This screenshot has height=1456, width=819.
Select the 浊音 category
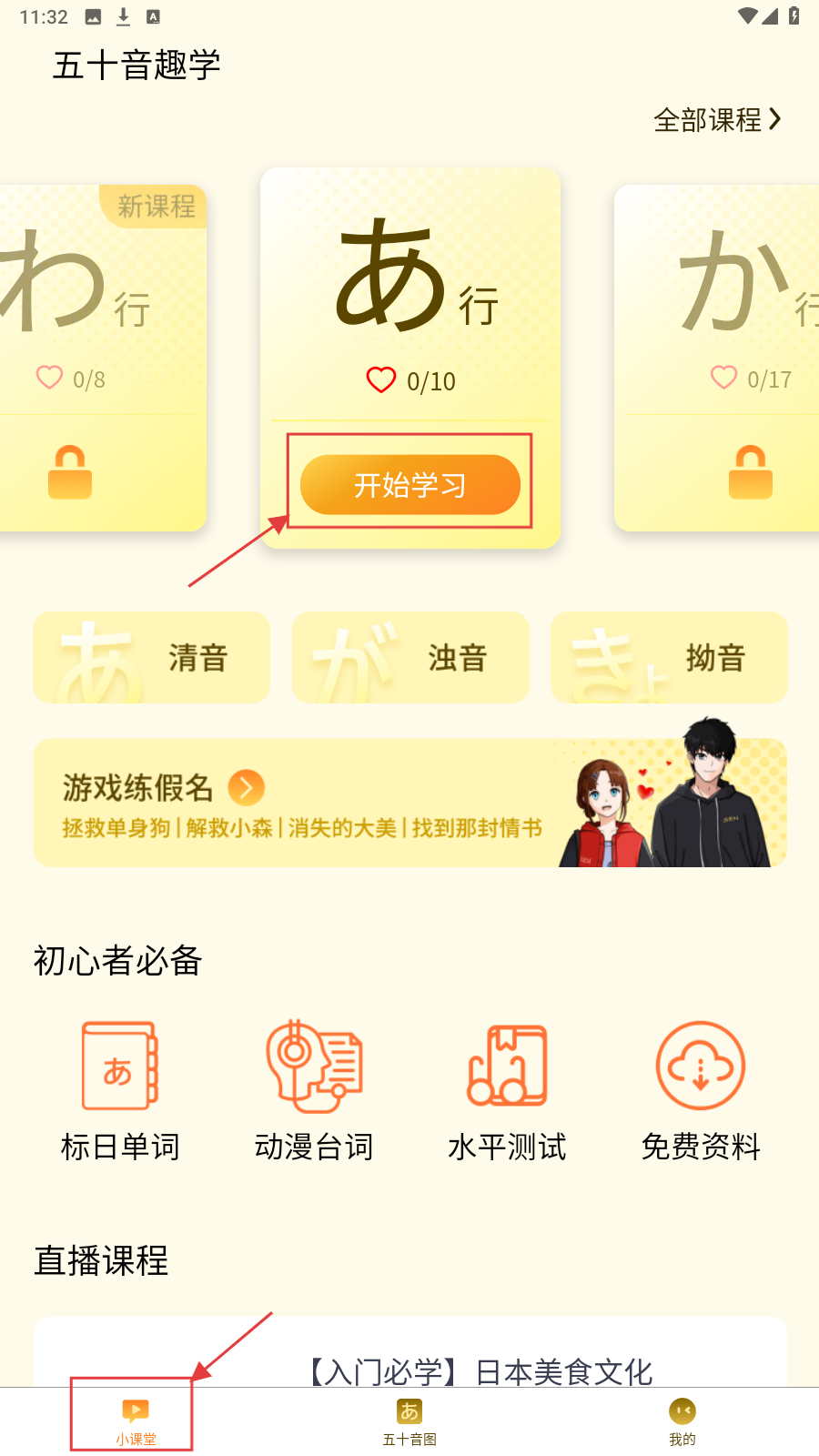410,657
